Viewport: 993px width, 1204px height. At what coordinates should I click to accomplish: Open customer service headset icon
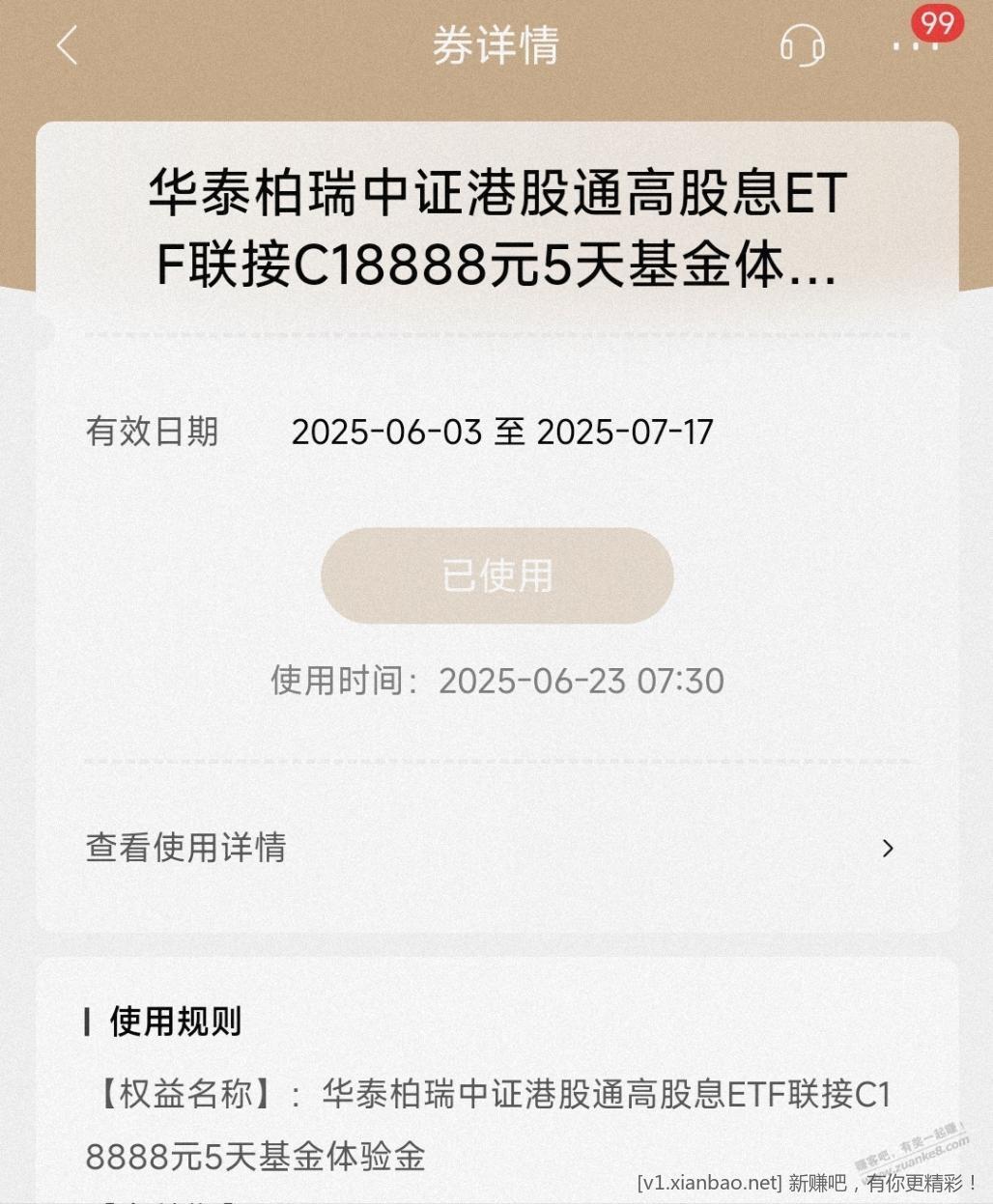[802, 45]
